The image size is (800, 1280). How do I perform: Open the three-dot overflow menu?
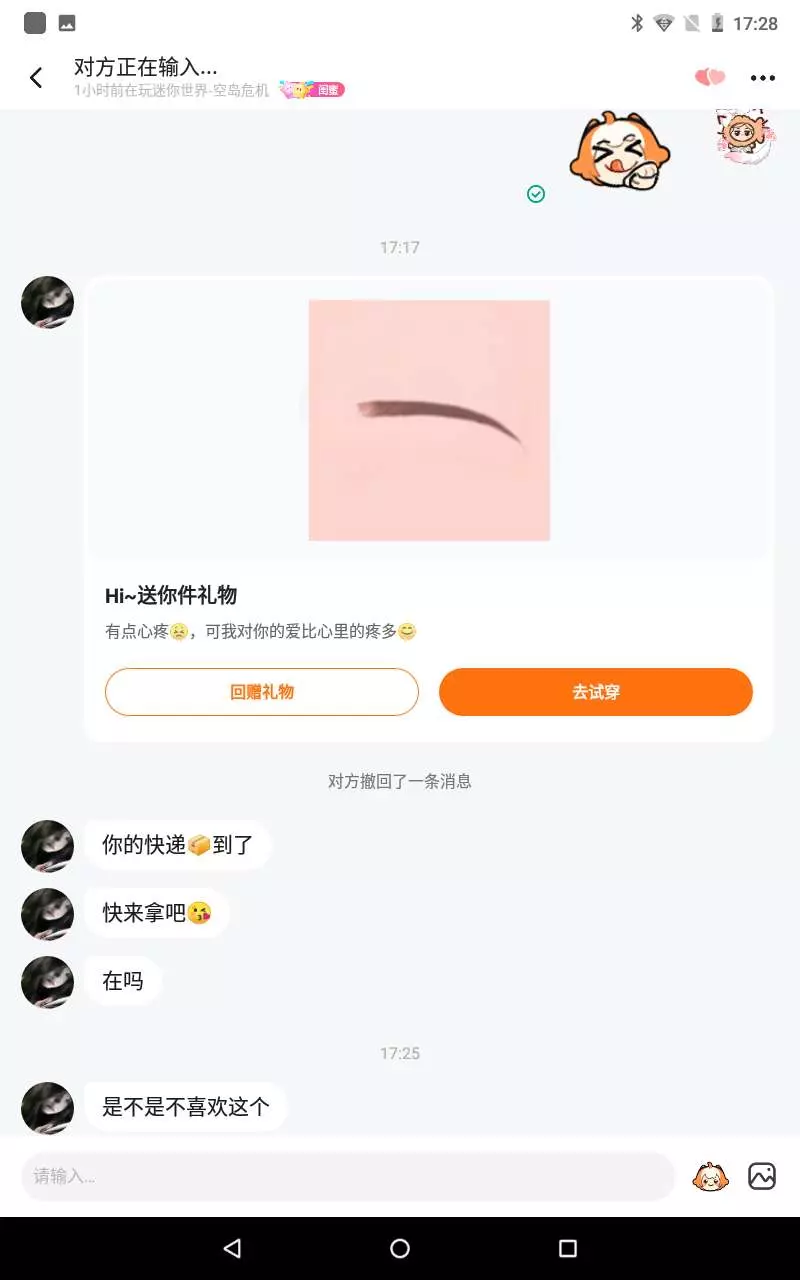[763, 78]
